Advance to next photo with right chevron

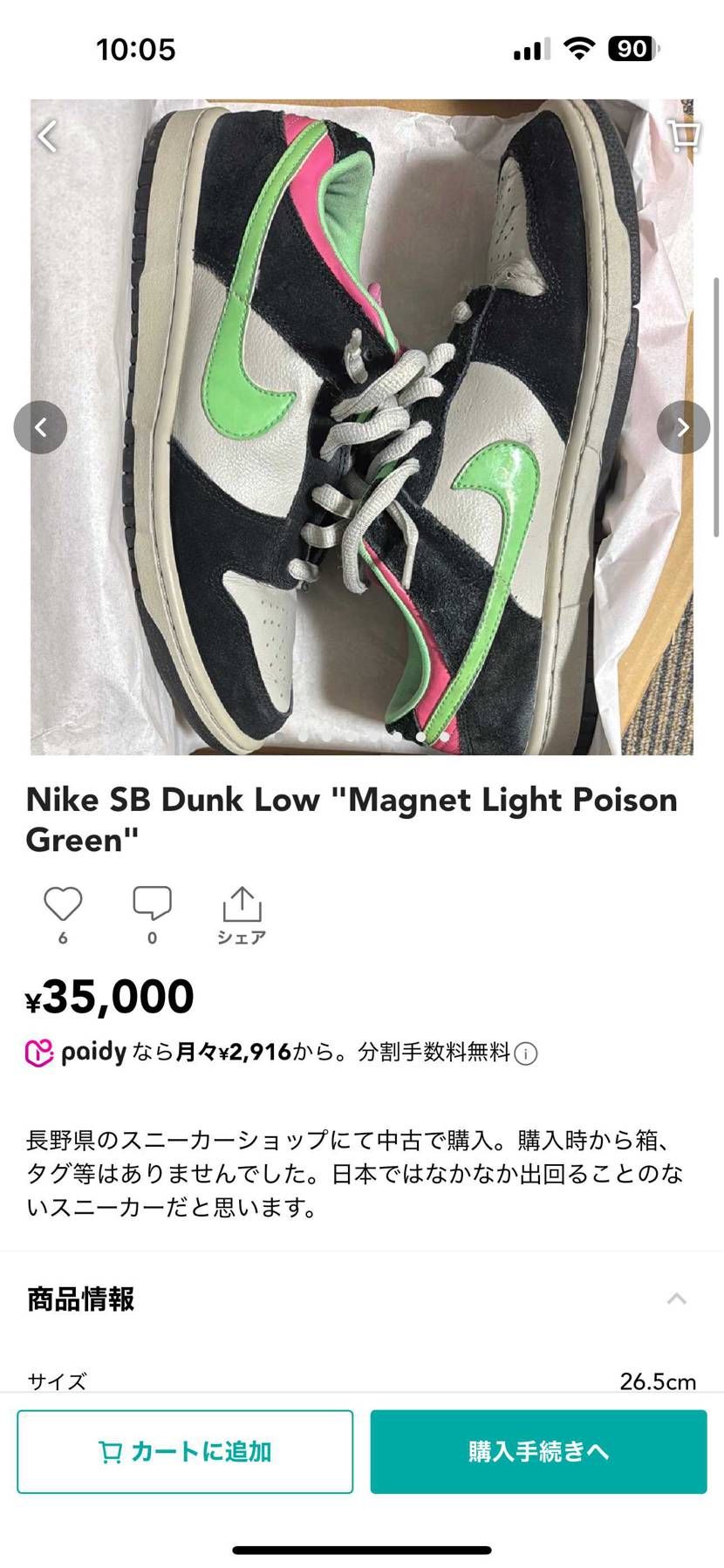[x=683, y=426]
